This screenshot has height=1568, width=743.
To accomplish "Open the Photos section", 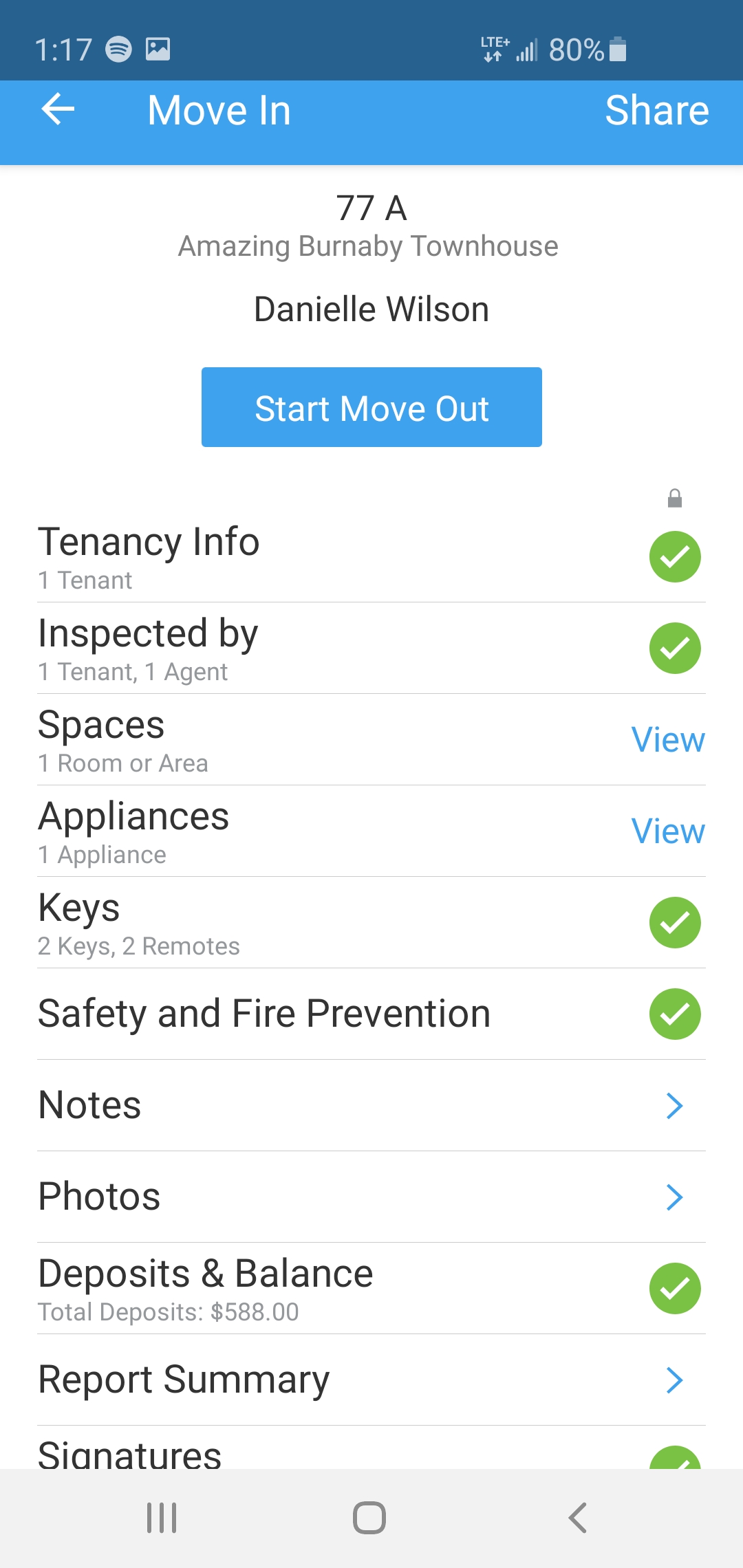I will 371,1197.
